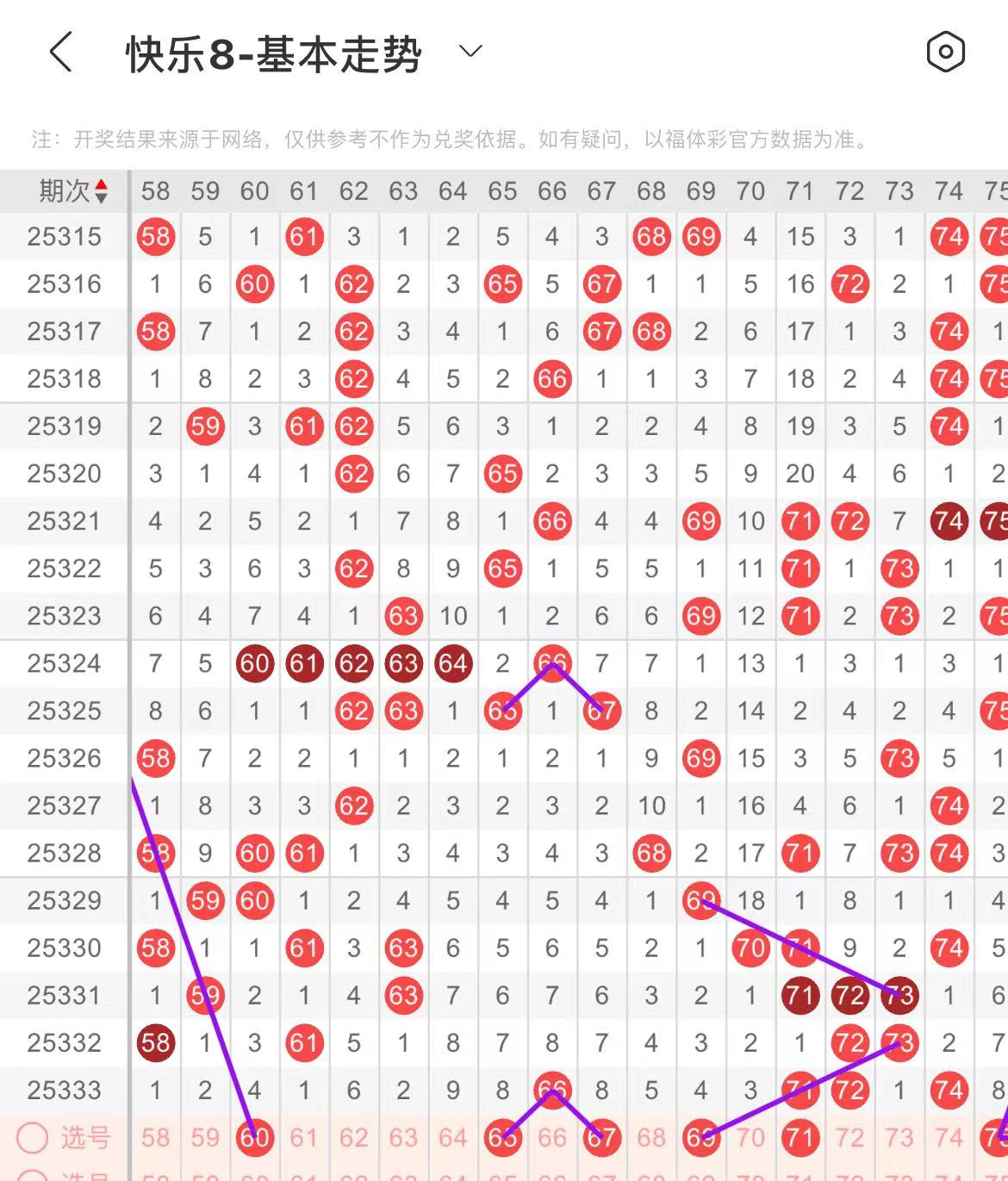Expand the 快乐8-基本走势 chart type dropdown
The image size is (1008, 1181).
pyautogui.click(x=470, y=52)
